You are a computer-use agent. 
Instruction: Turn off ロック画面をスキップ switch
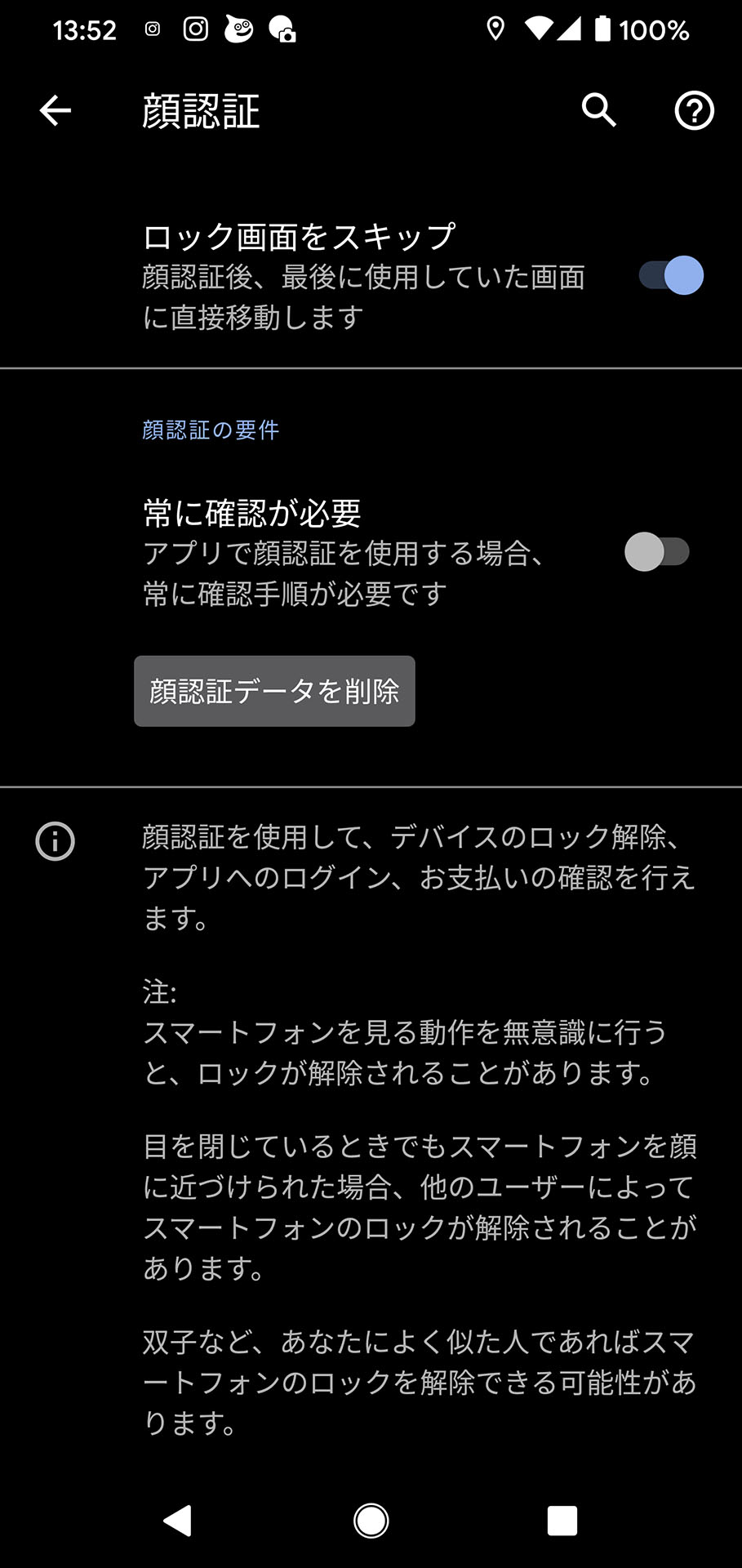point(671,276)
